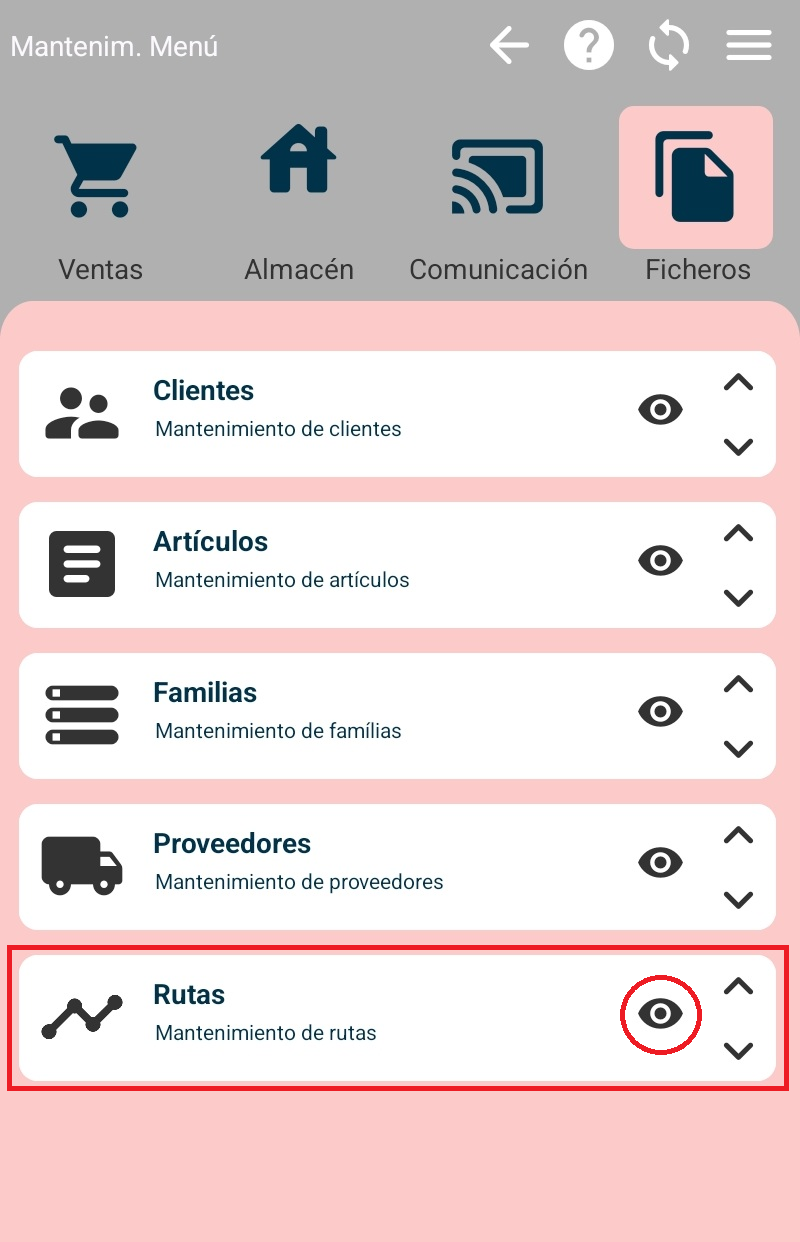Toggle visibility of Proveedores
The height and width of the screenshot is (1242, 800).
click(660, 863)
